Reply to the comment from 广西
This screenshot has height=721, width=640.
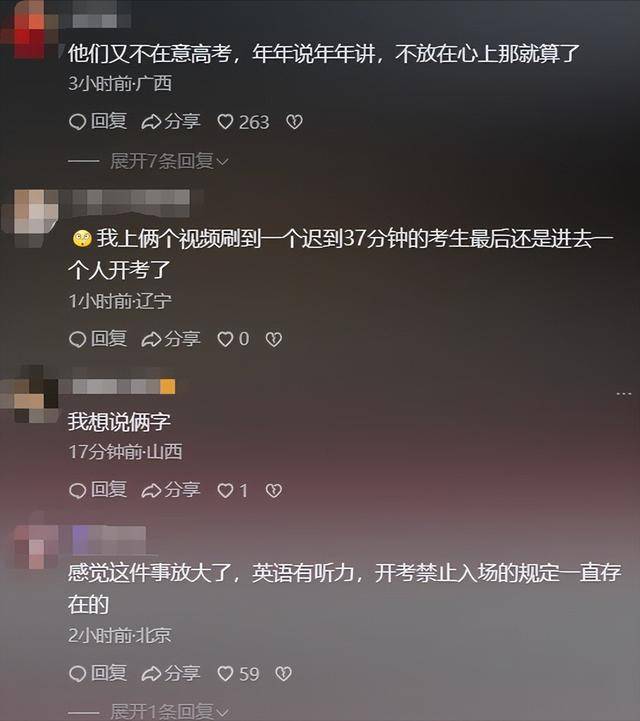(x=98, y=122)
